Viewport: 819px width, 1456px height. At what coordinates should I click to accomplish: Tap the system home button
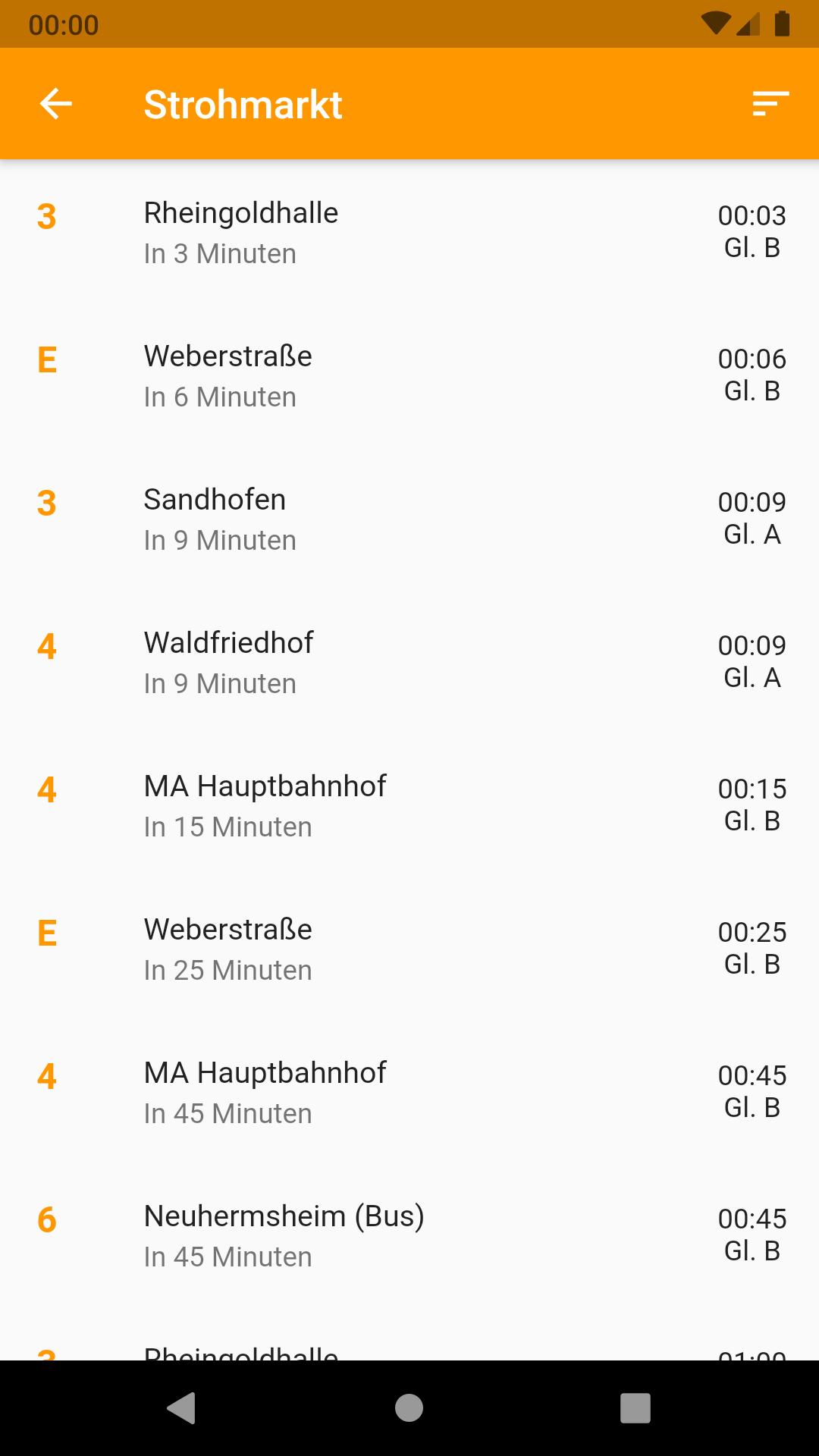click(409, 1408)
